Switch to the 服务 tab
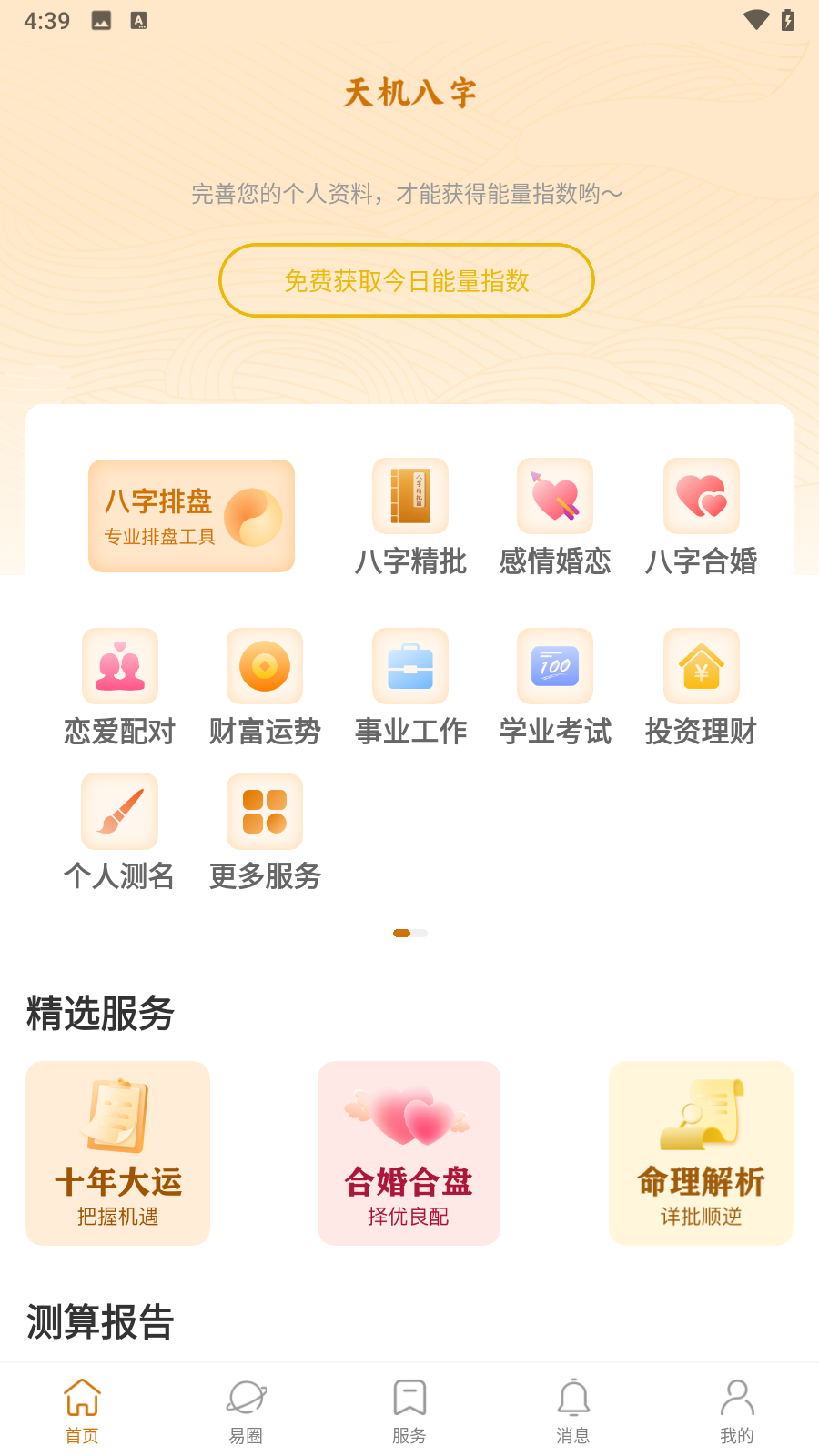This screenshot has height=1456, width=819. [409, 1410]
